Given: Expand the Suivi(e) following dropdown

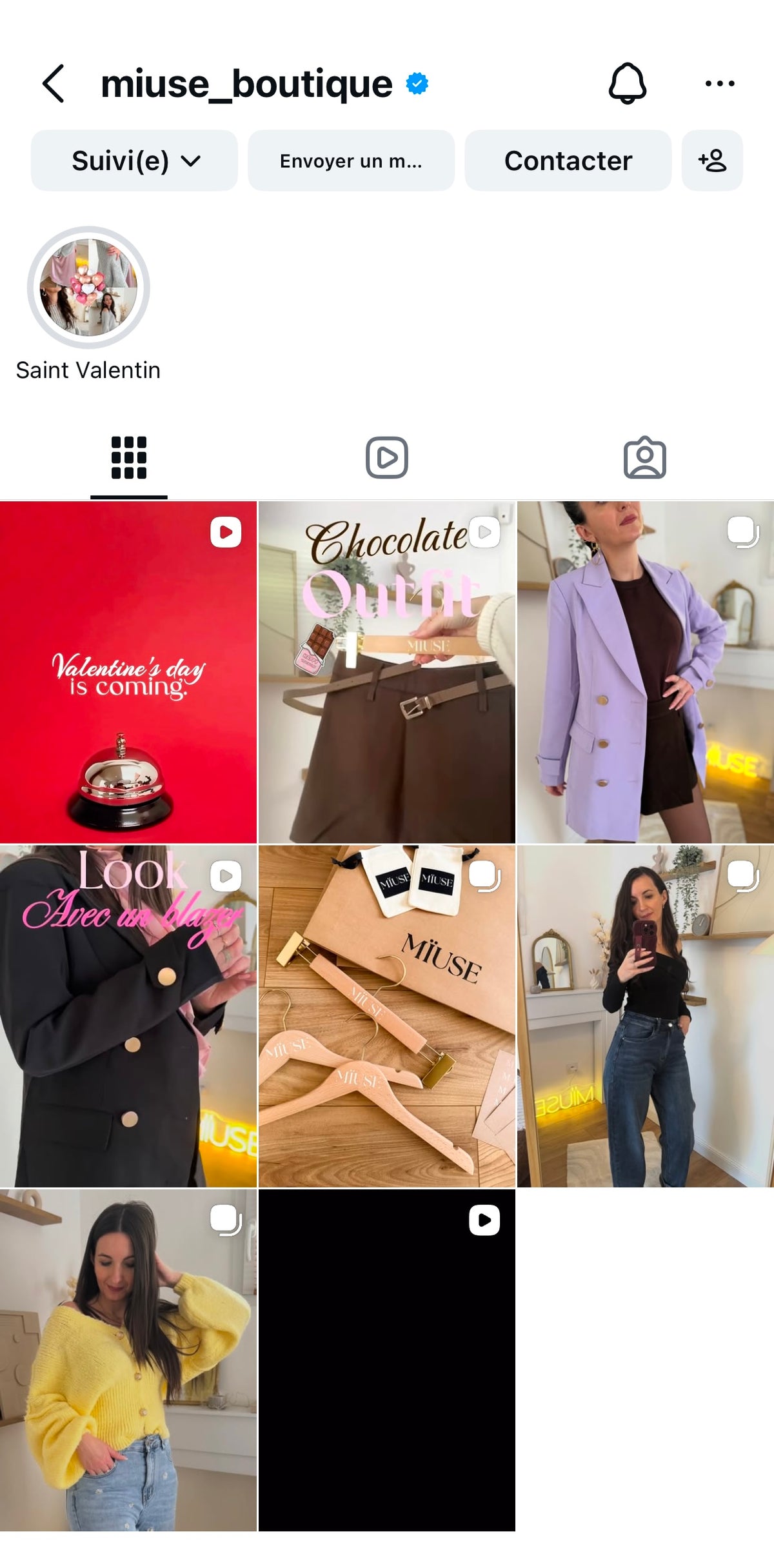Looking at the screenshot, I should click(134, 161).
